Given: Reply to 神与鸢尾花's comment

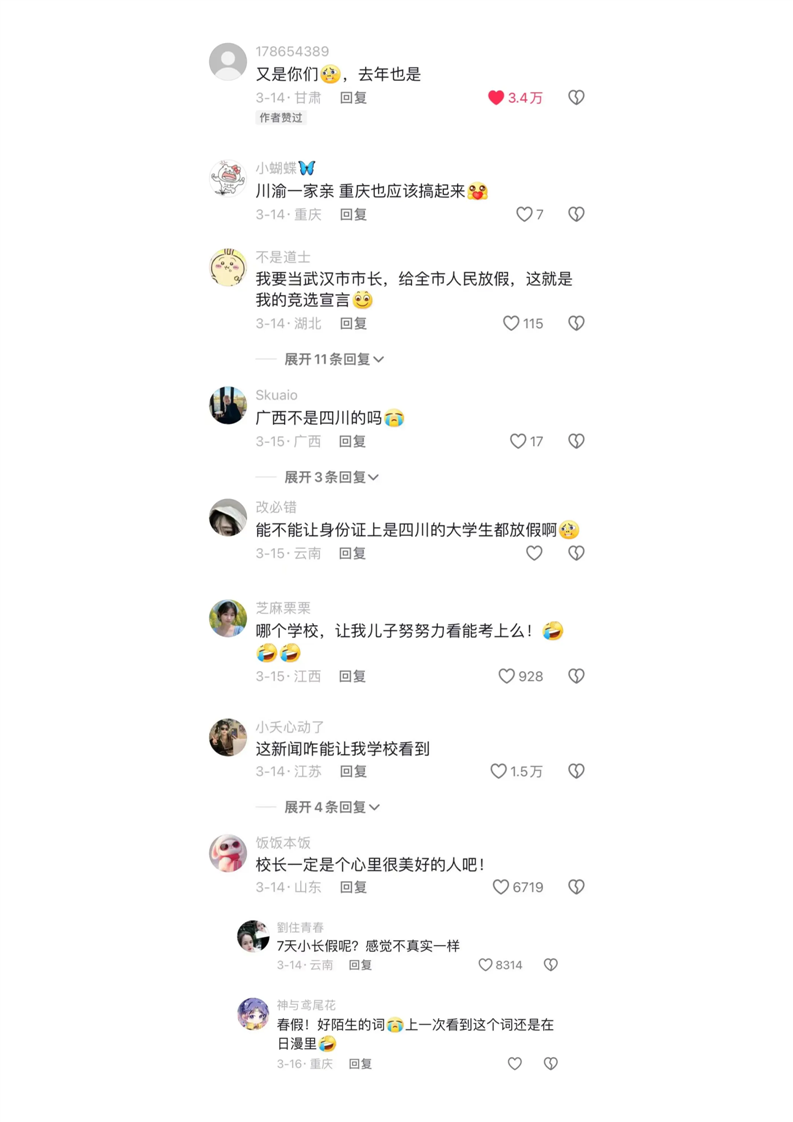Looking at the screenshot, I should (x=360, y=1064).
